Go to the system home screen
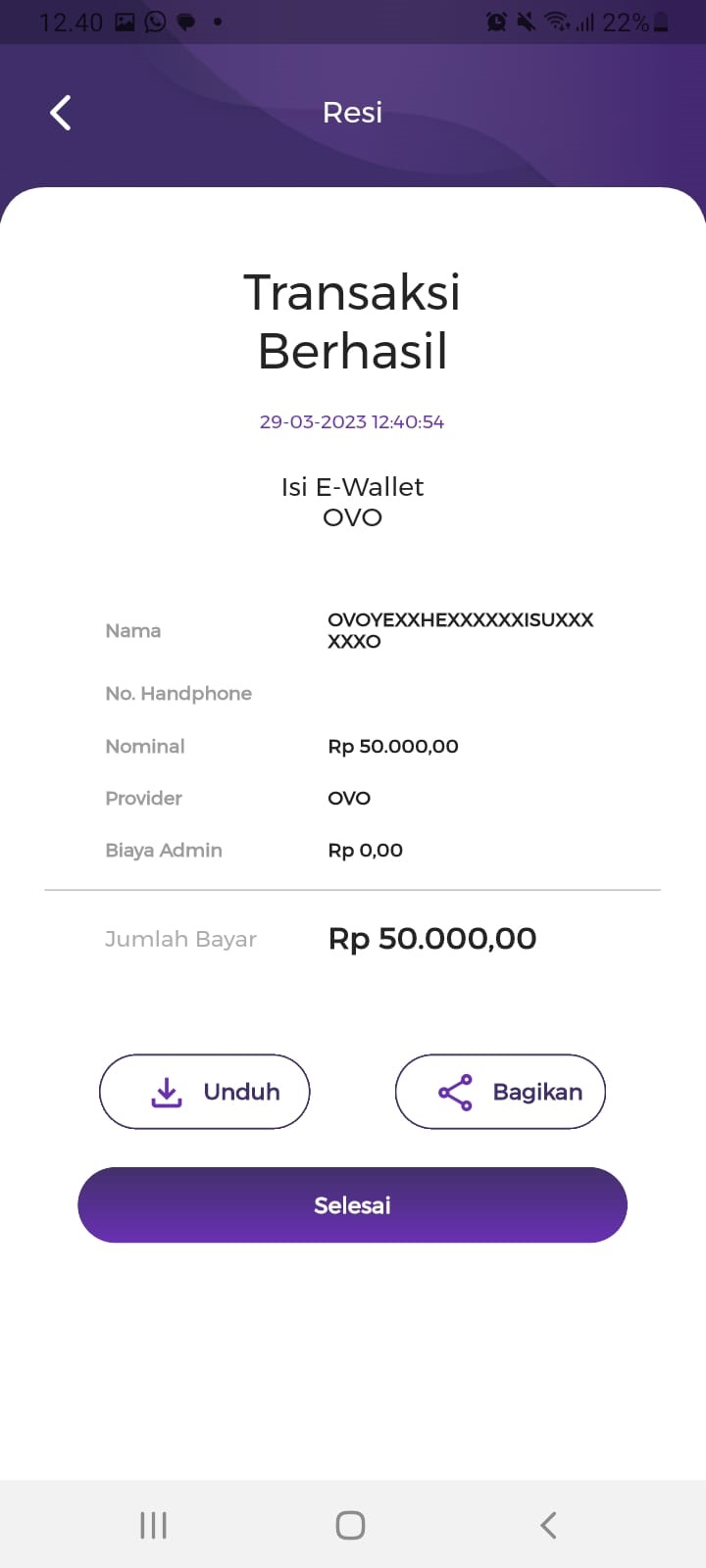The width and height of the screenshot is (706, 1568). click(351, 1525)
